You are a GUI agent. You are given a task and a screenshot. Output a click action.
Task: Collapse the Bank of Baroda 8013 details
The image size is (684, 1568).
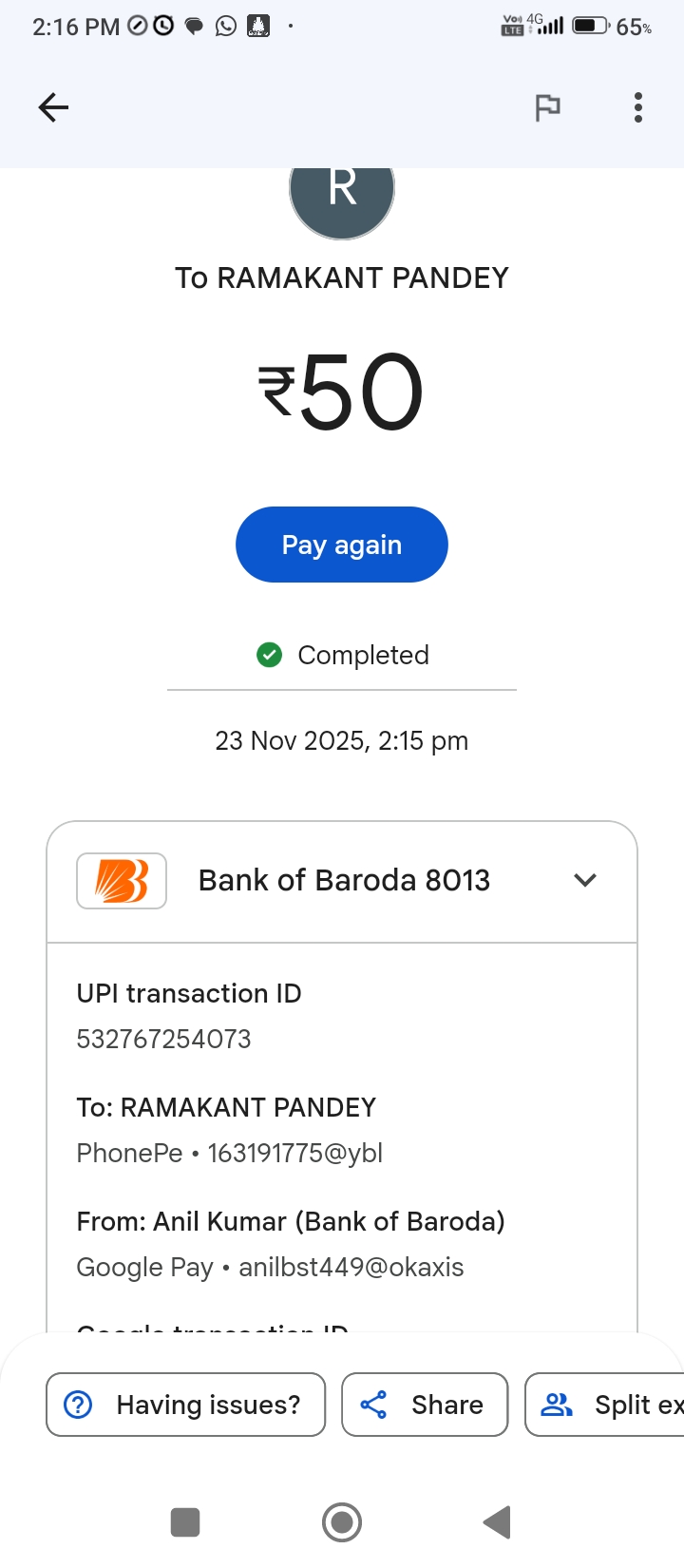(x=585, y=880)
